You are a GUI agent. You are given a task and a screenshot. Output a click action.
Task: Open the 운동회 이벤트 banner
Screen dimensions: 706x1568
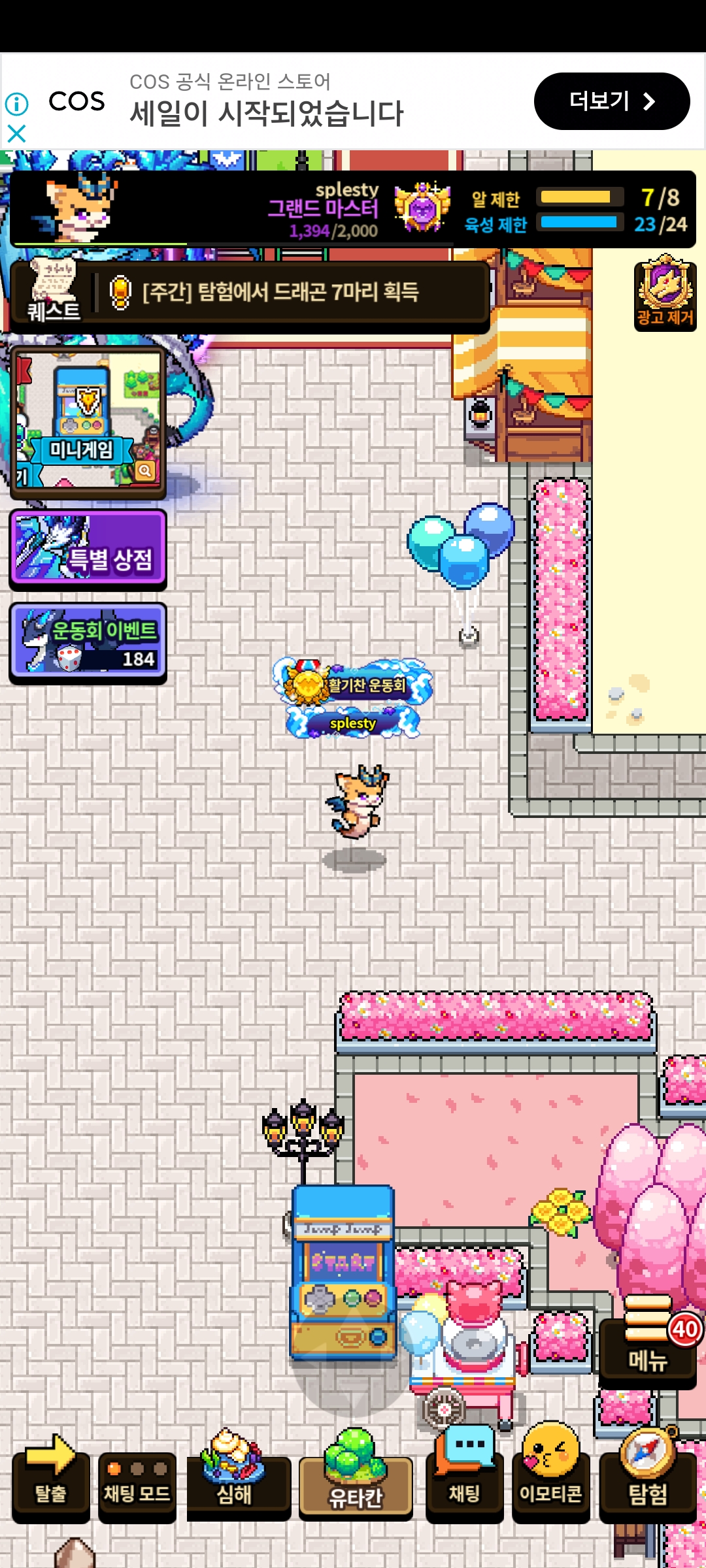(88, 643)
